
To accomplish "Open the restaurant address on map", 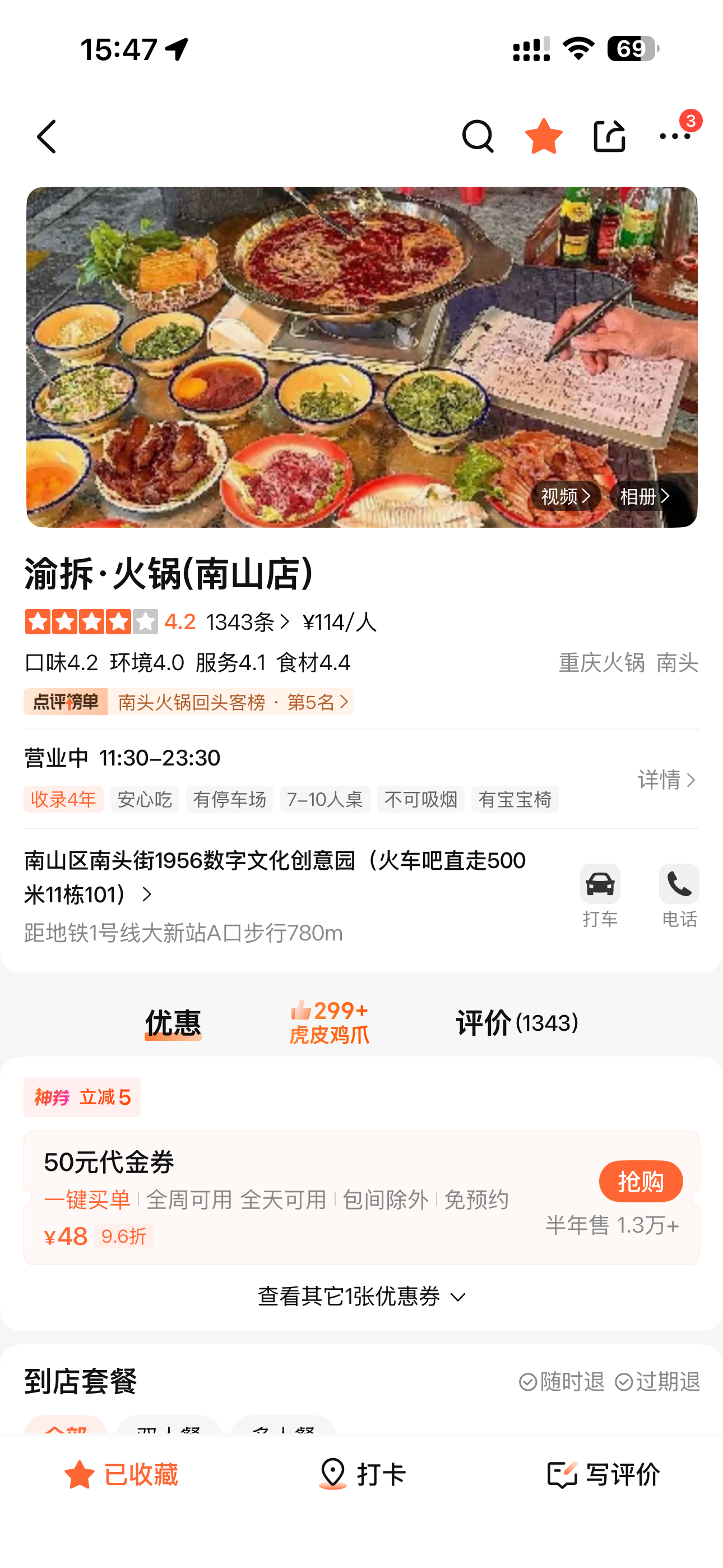I will pos(274,877).
